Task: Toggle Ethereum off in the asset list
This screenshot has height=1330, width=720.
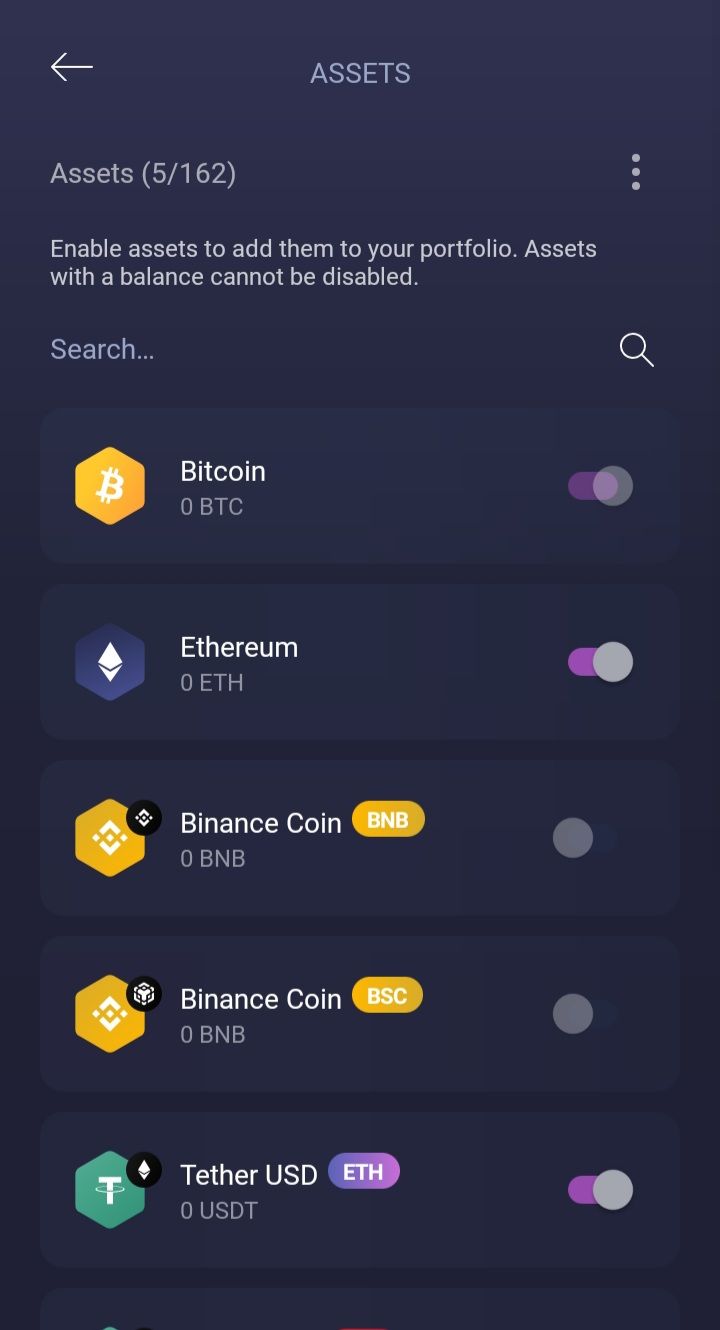Action: coord(598,661)
